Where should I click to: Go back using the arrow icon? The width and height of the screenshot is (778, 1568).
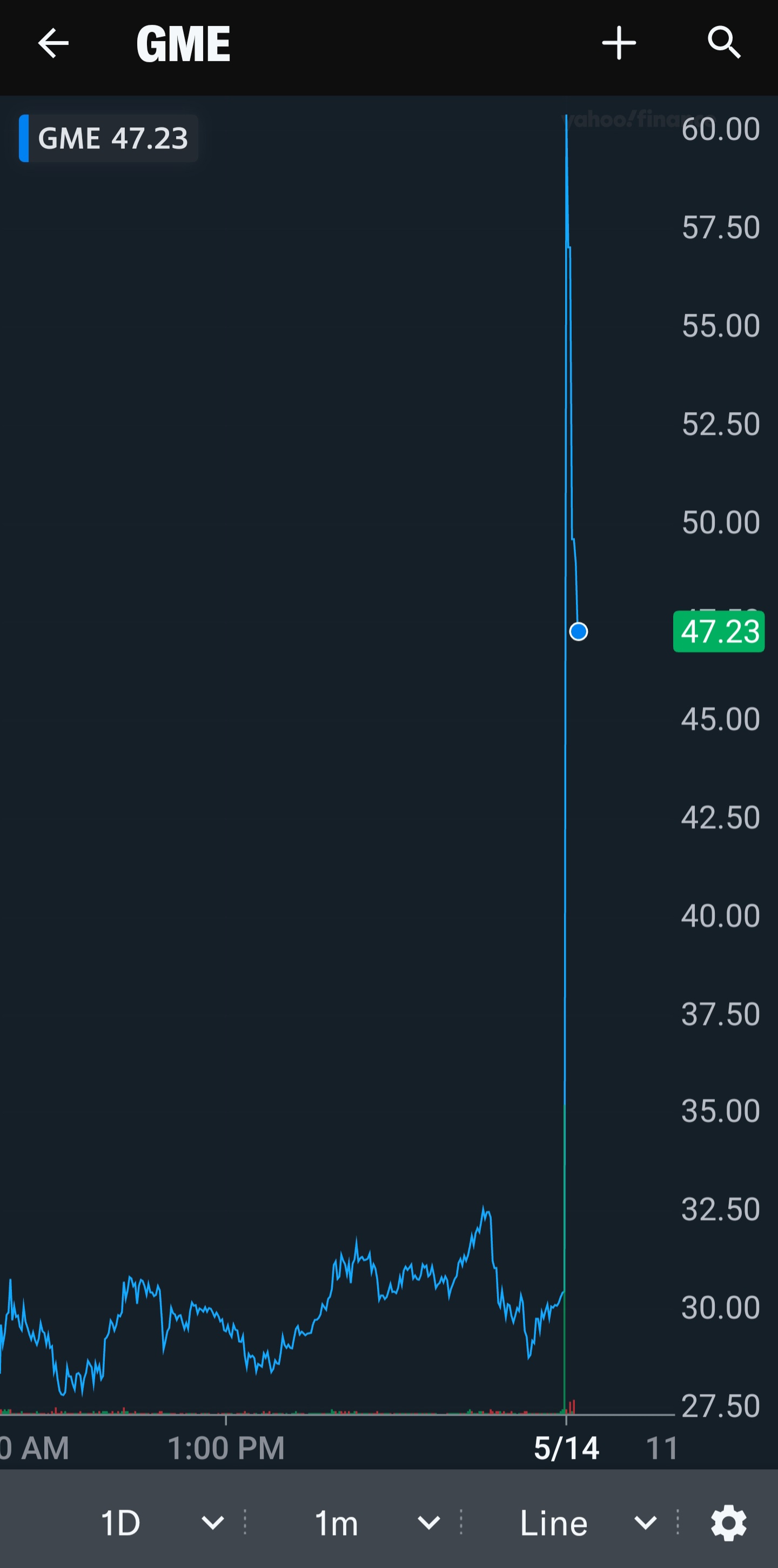53,43
